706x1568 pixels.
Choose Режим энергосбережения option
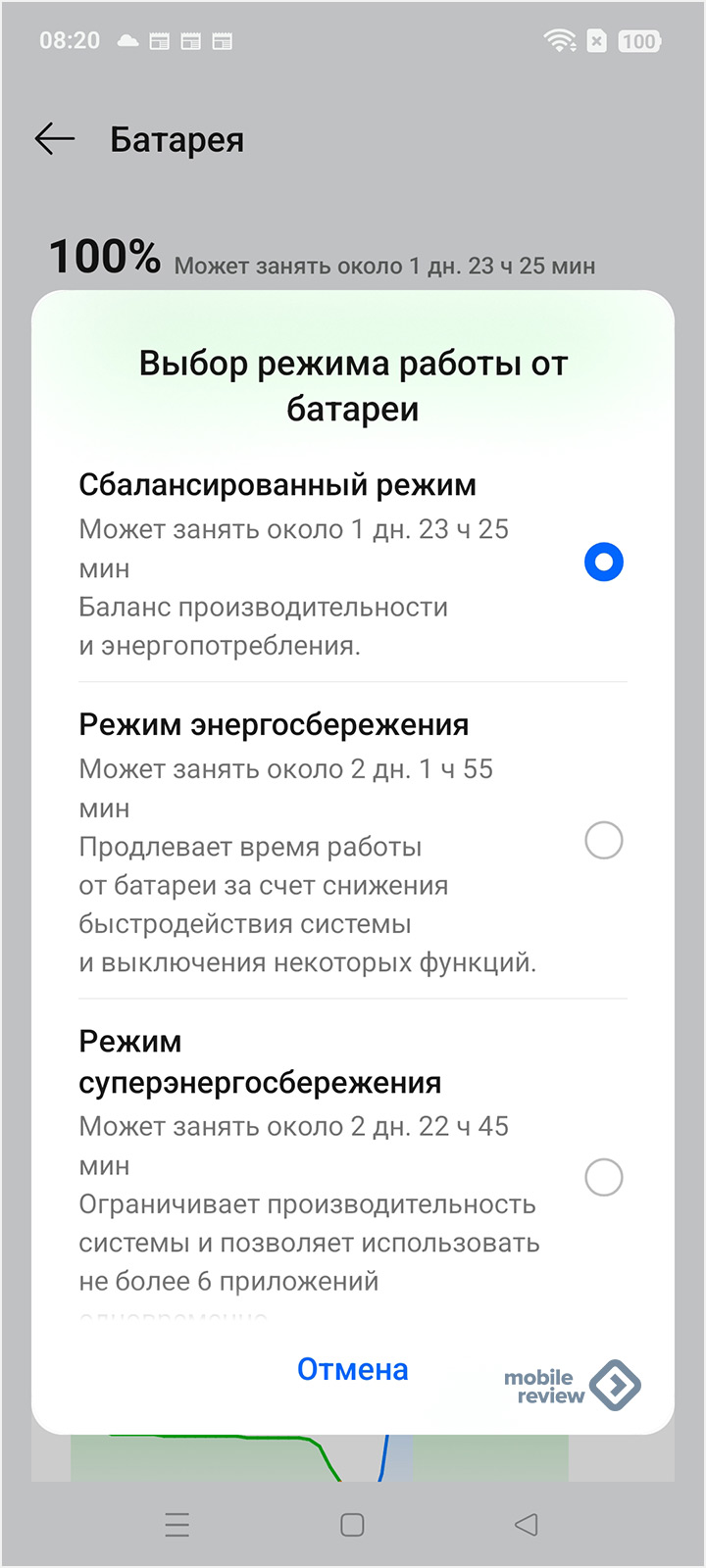point(603,841)
